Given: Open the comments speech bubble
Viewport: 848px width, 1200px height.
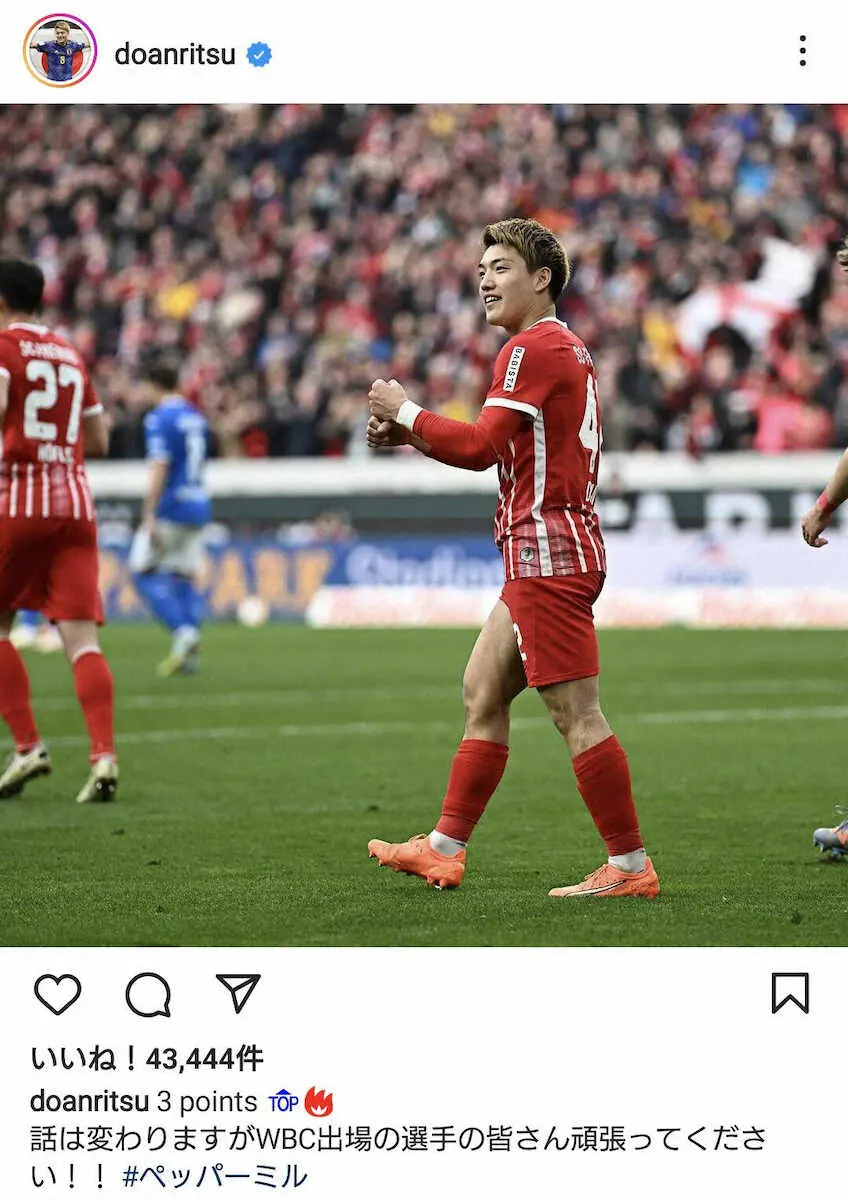Looking at the screenshot, I should click(148, 994).
